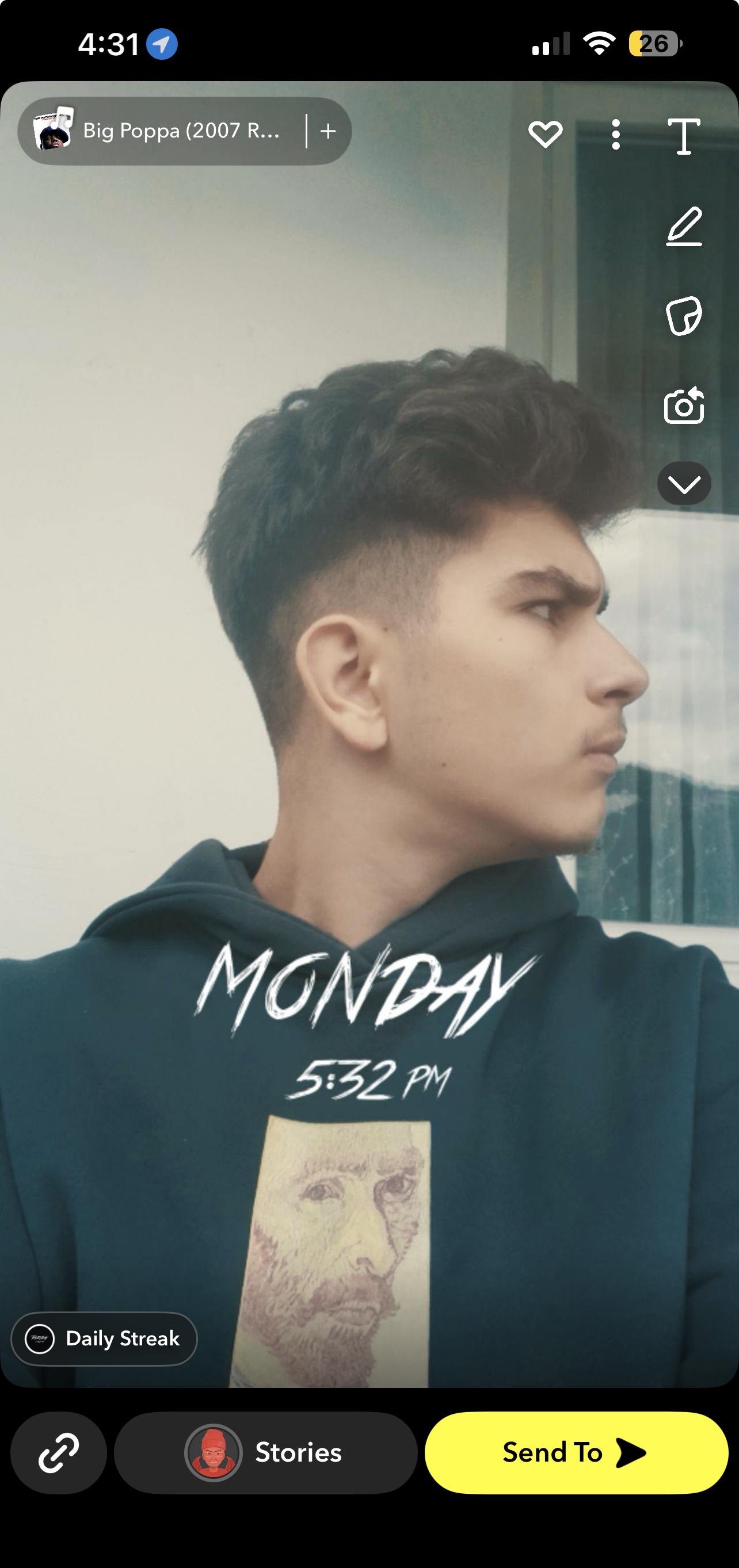Viewport: 739px width, 1568px height.
Task: Tap the Daily Streak chip
Action: (x=104, y=1338)
